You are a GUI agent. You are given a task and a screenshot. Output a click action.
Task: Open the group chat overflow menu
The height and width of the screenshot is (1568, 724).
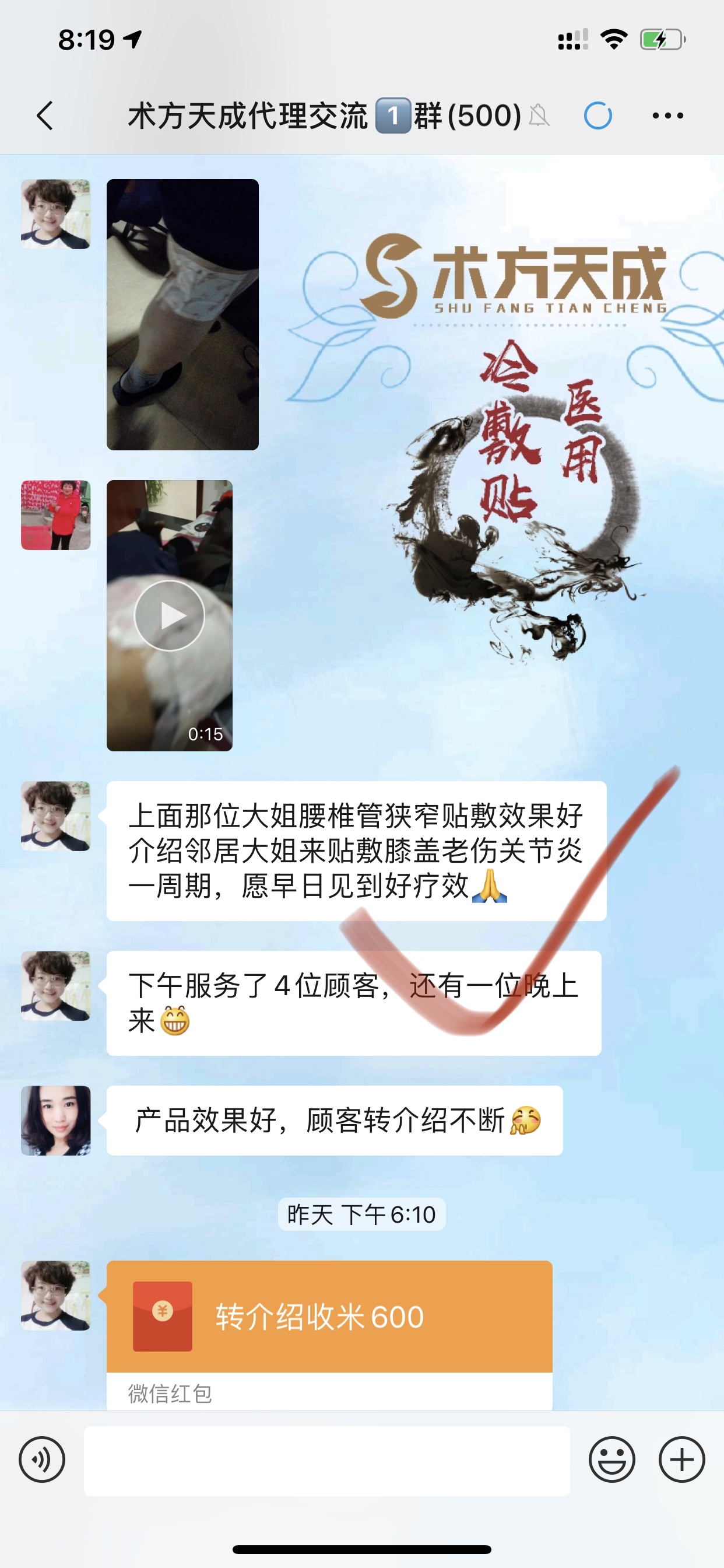coord(667,116)
